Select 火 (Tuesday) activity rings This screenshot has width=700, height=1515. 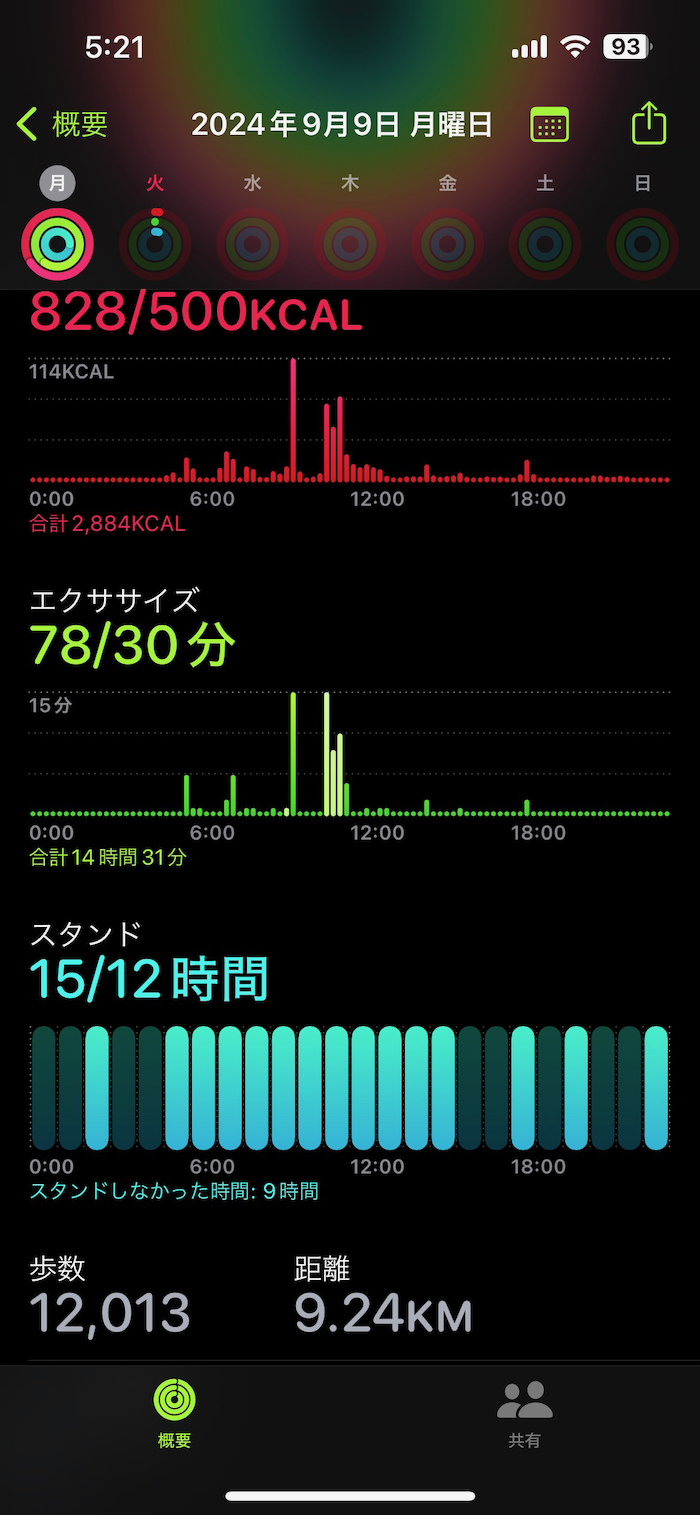tap(155, 243)
